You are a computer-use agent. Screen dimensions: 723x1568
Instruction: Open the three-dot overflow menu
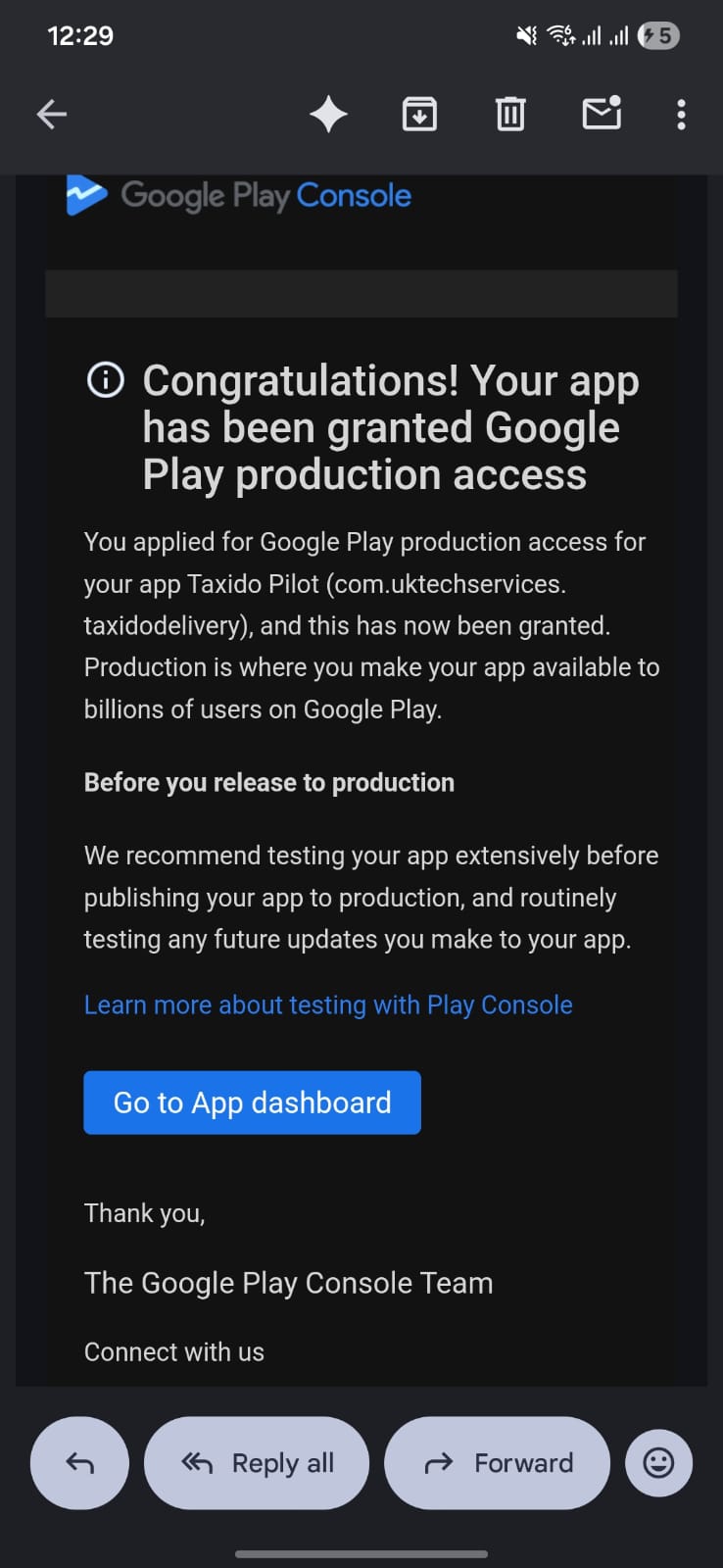click(x=680, y=114)
